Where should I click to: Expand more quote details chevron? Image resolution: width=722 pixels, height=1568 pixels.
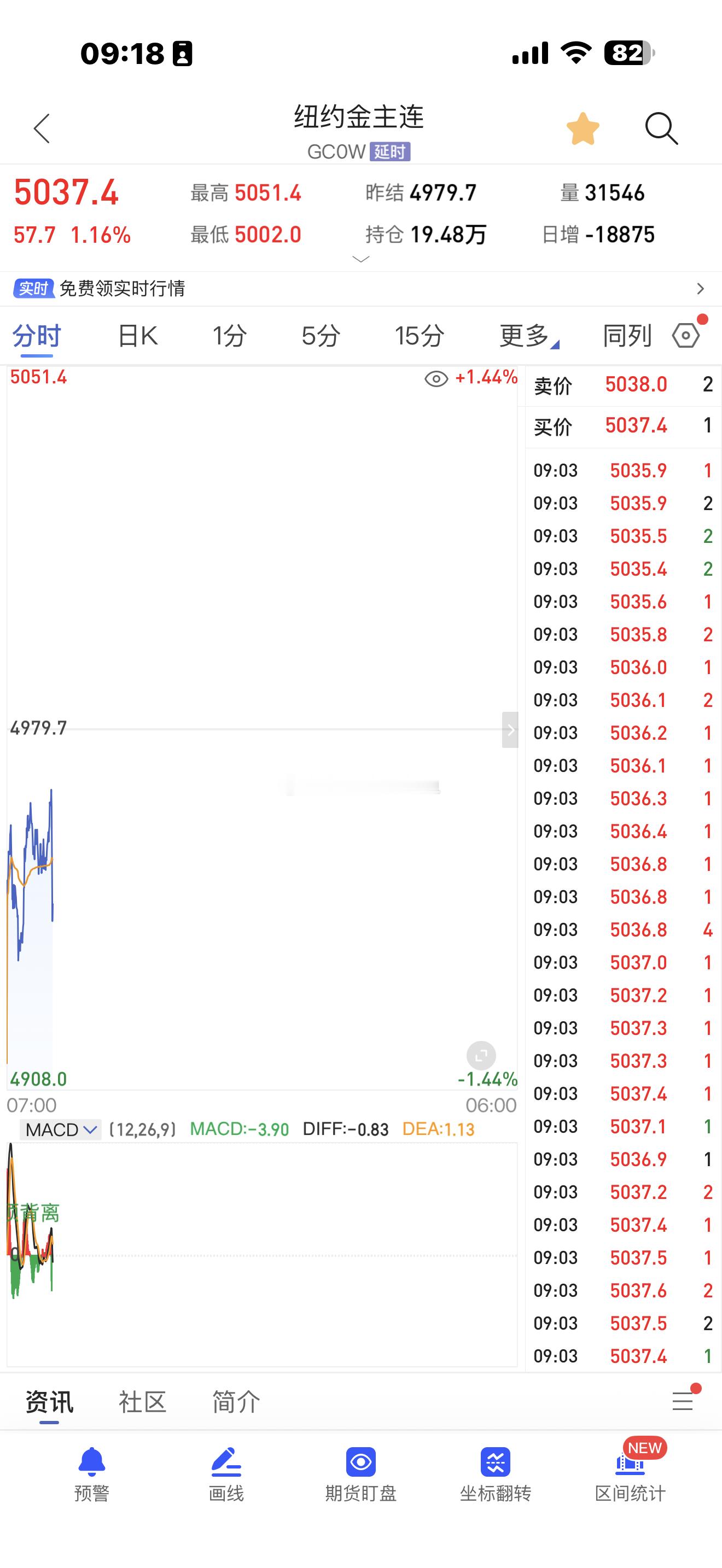pos(360,259)
